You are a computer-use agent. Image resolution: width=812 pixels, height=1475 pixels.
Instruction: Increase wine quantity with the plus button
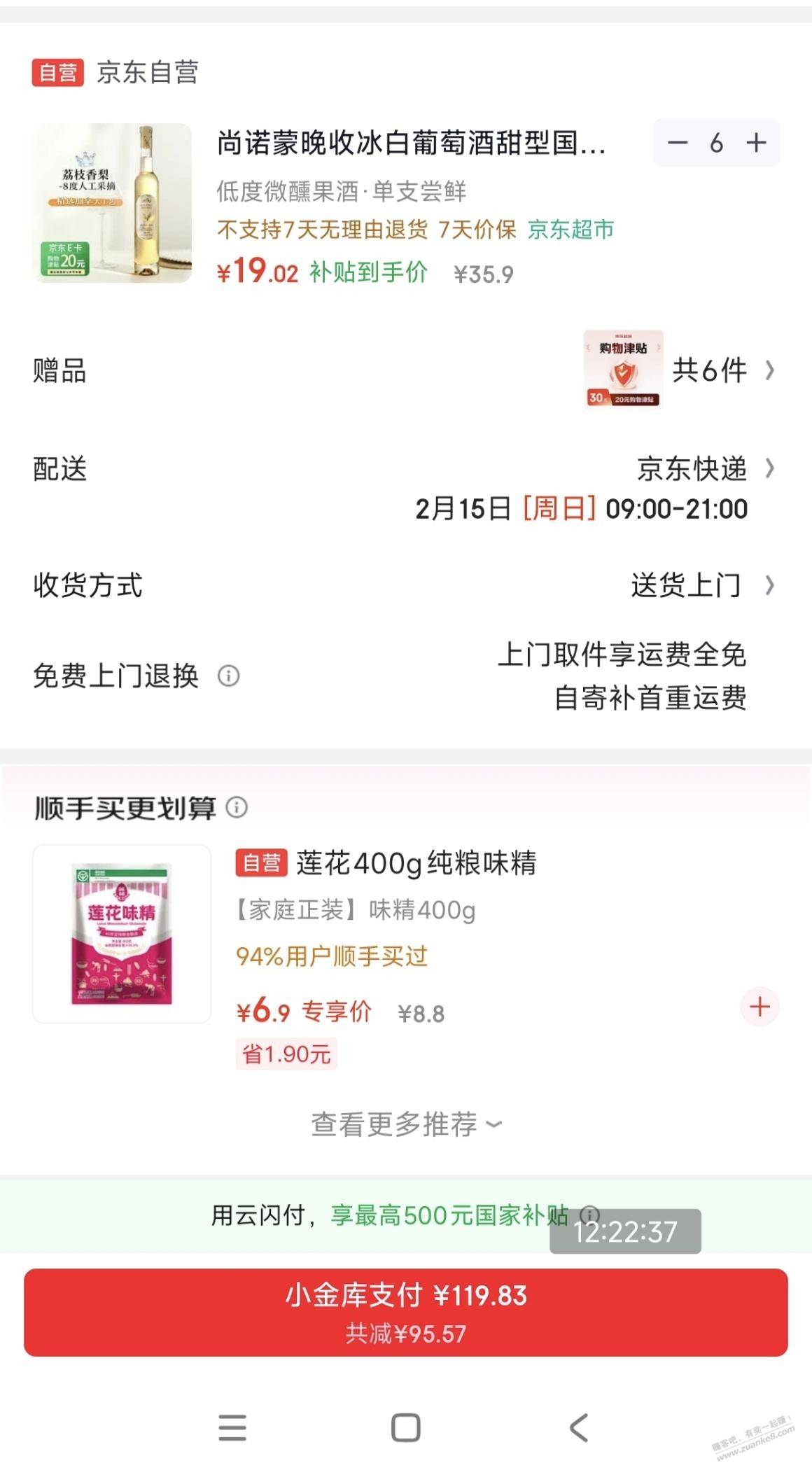[756, 144]
